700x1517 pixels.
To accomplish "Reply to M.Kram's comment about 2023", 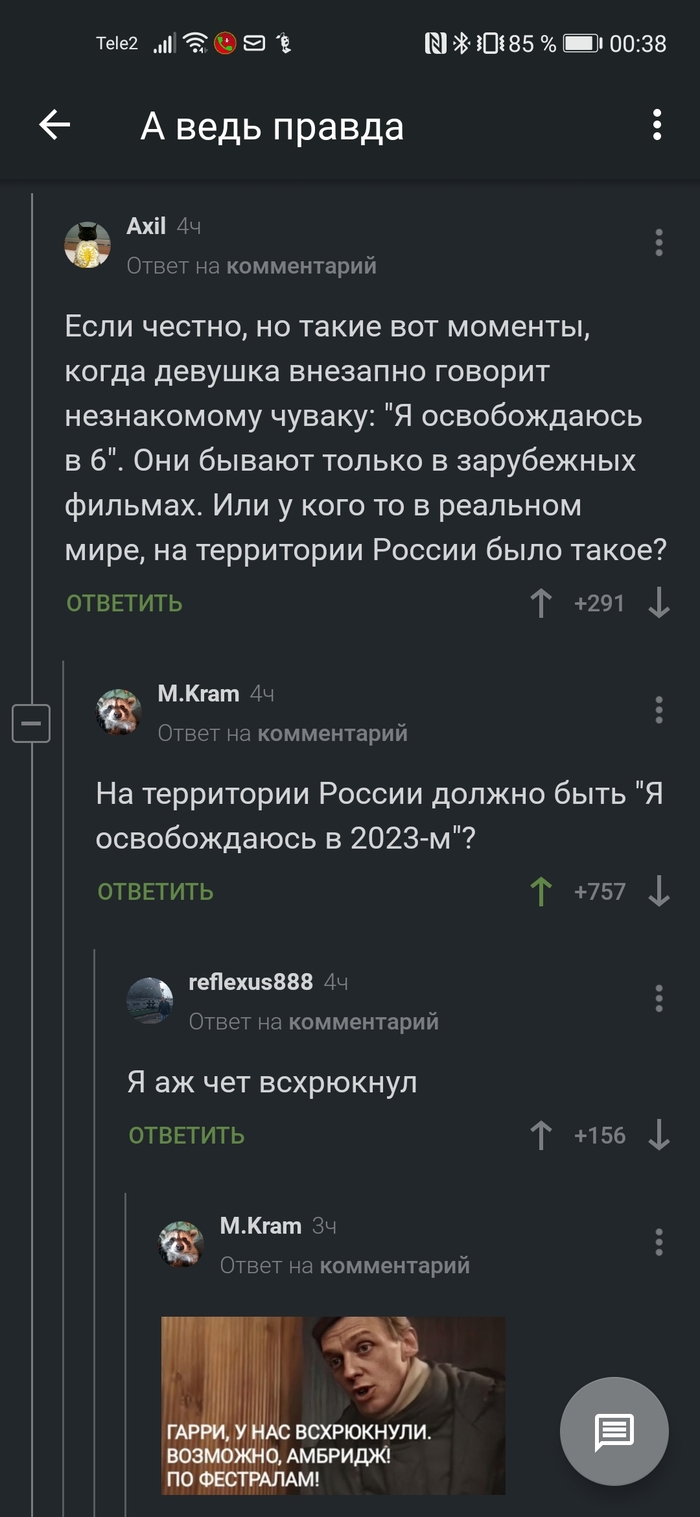I will [x=156, y=891].
